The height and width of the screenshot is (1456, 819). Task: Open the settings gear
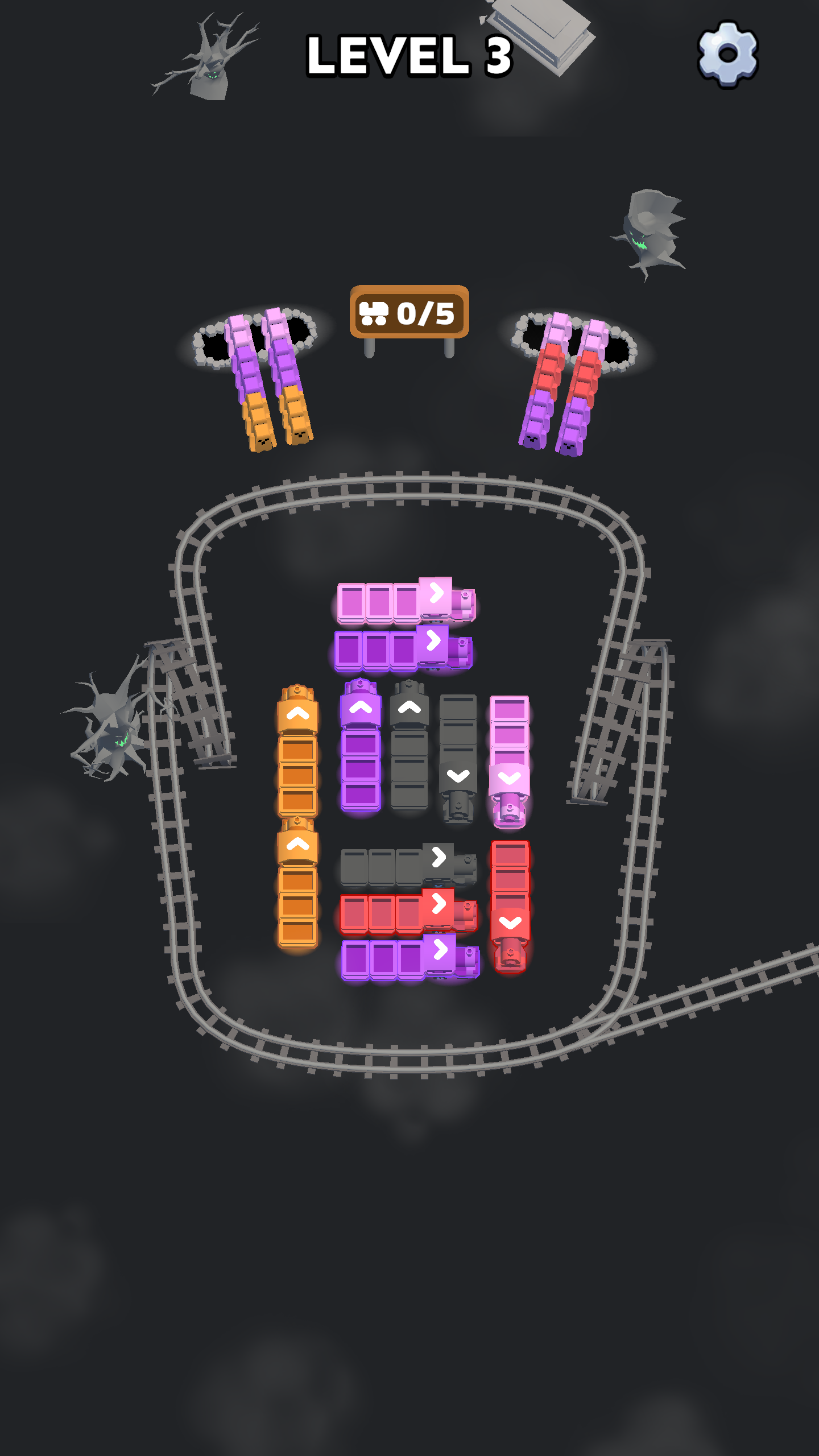[728, 54]
